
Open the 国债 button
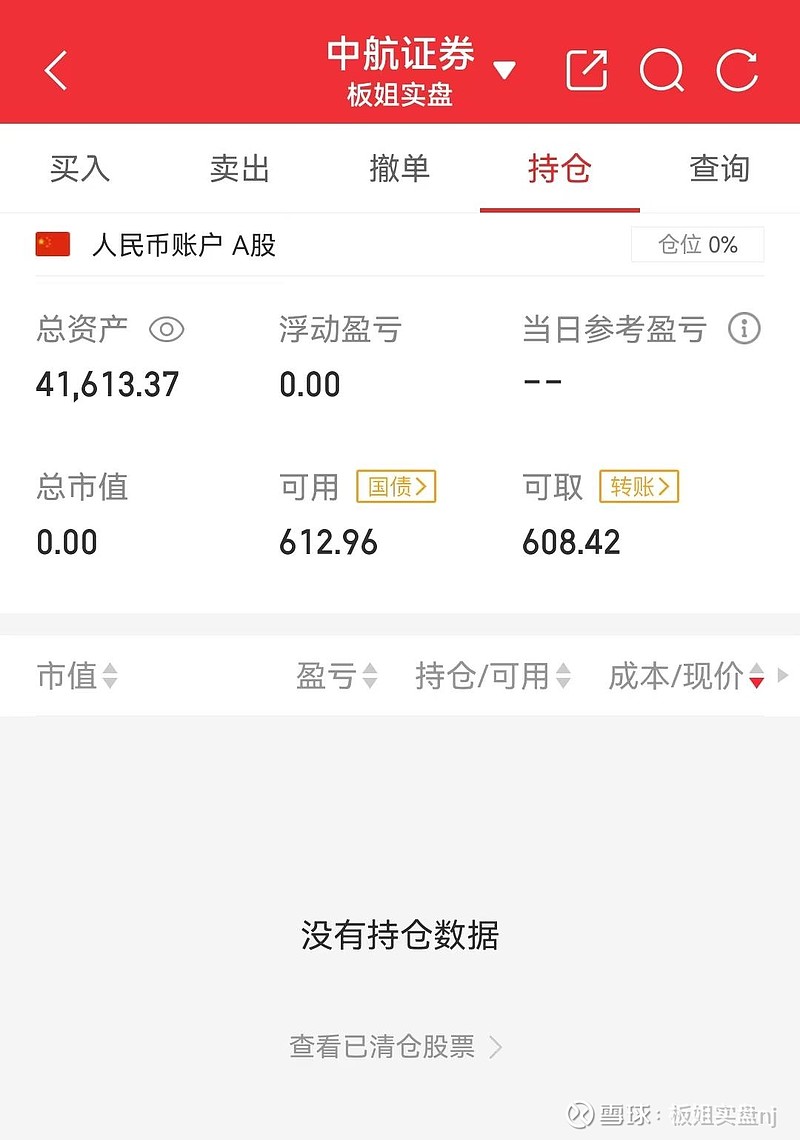(396, 486)
